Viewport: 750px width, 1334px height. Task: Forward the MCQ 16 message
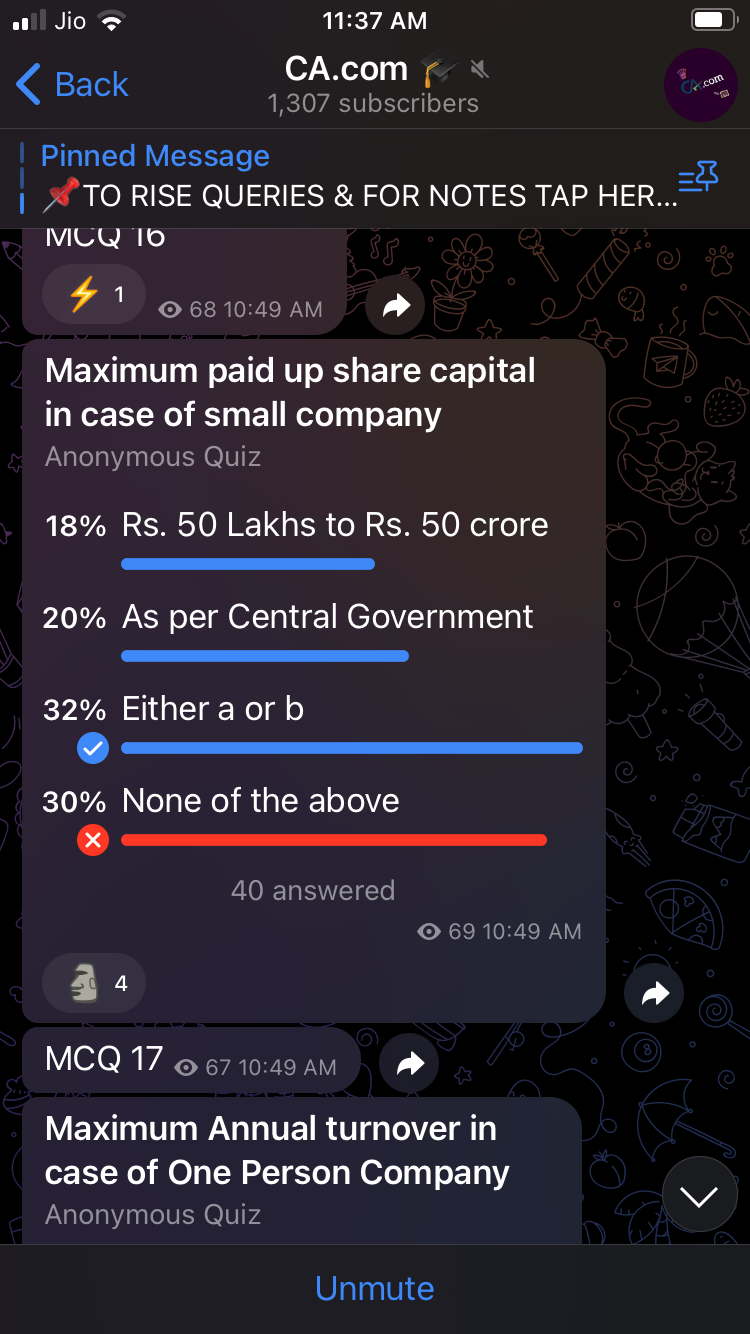(x=396, y=307)
